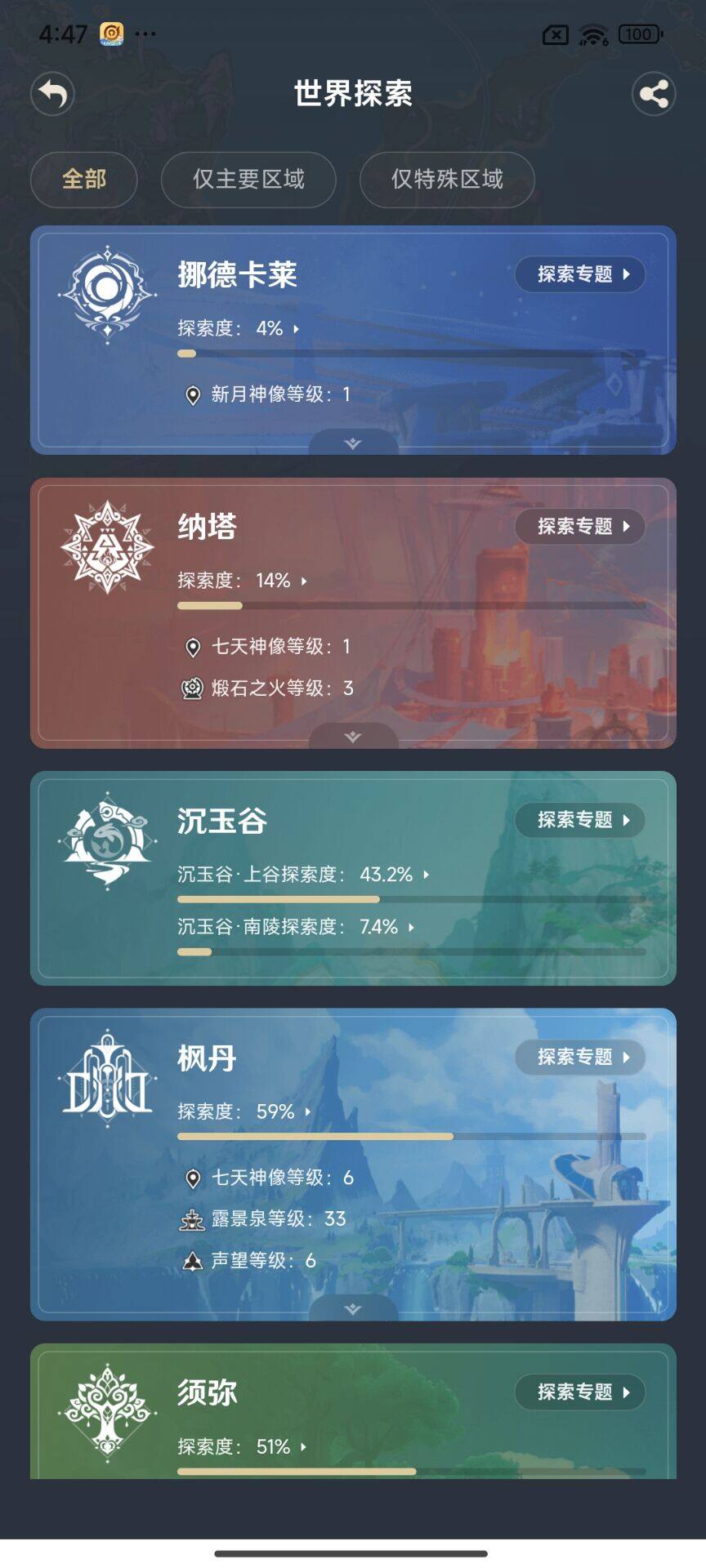This screenshot has height=1568, width=706.
Task: Open 探索专题 for Fontaine
Action: coord(581,1056)
